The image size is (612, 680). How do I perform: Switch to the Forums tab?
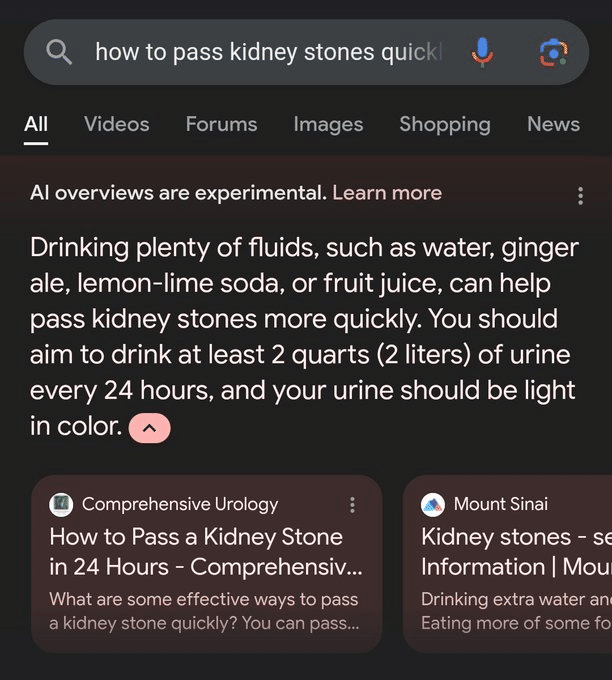[x=221, y=124]
